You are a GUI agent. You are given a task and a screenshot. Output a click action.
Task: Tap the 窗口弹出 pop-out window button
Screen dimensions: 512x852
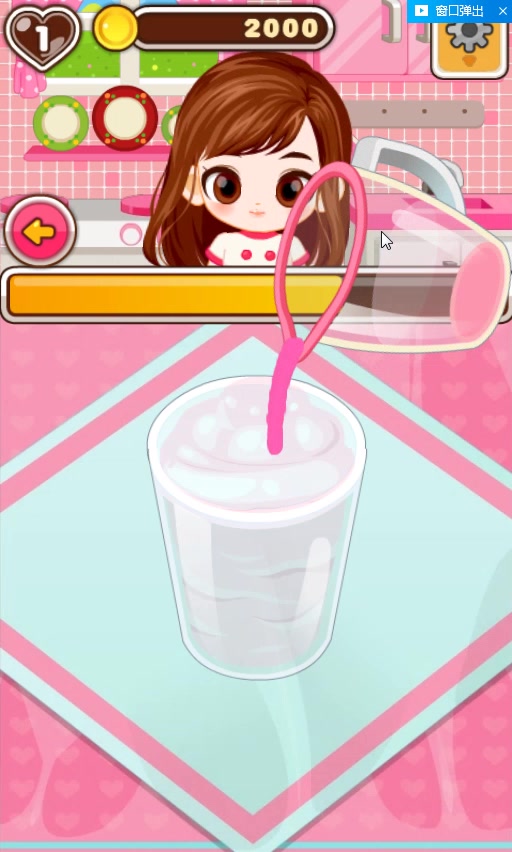[450, 11]
